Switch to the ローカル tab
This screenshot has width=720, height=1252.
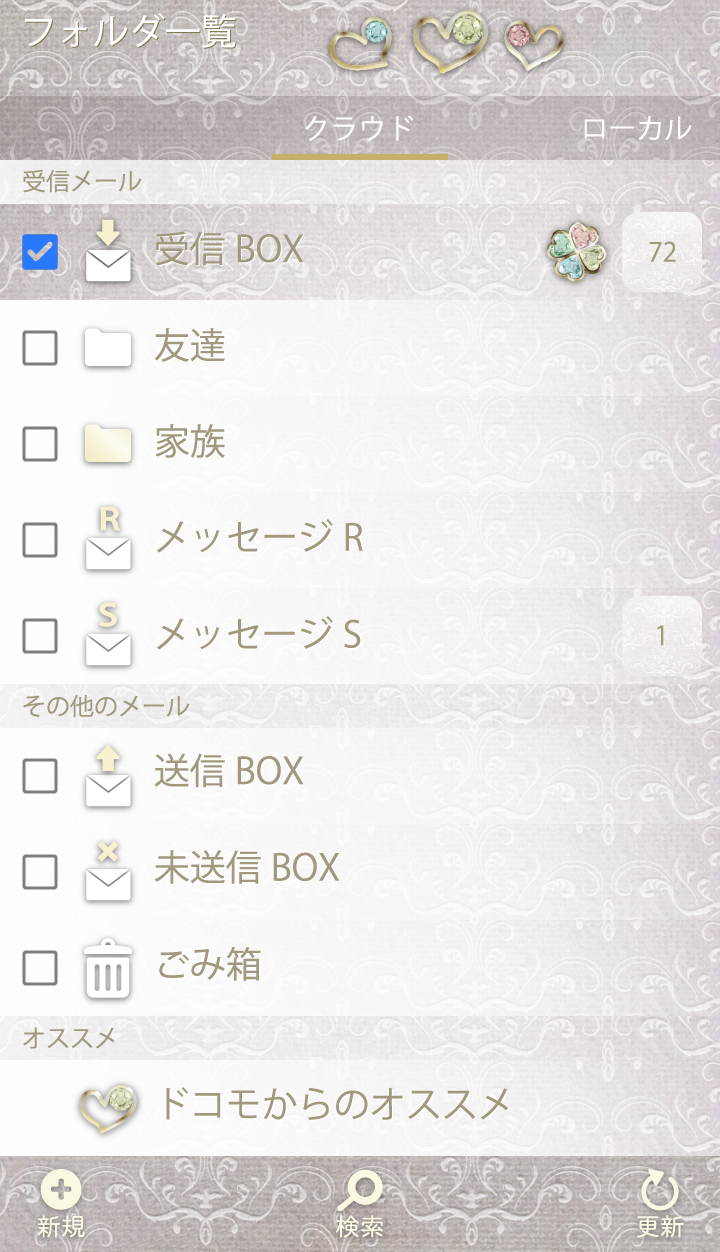click(636, 128)
